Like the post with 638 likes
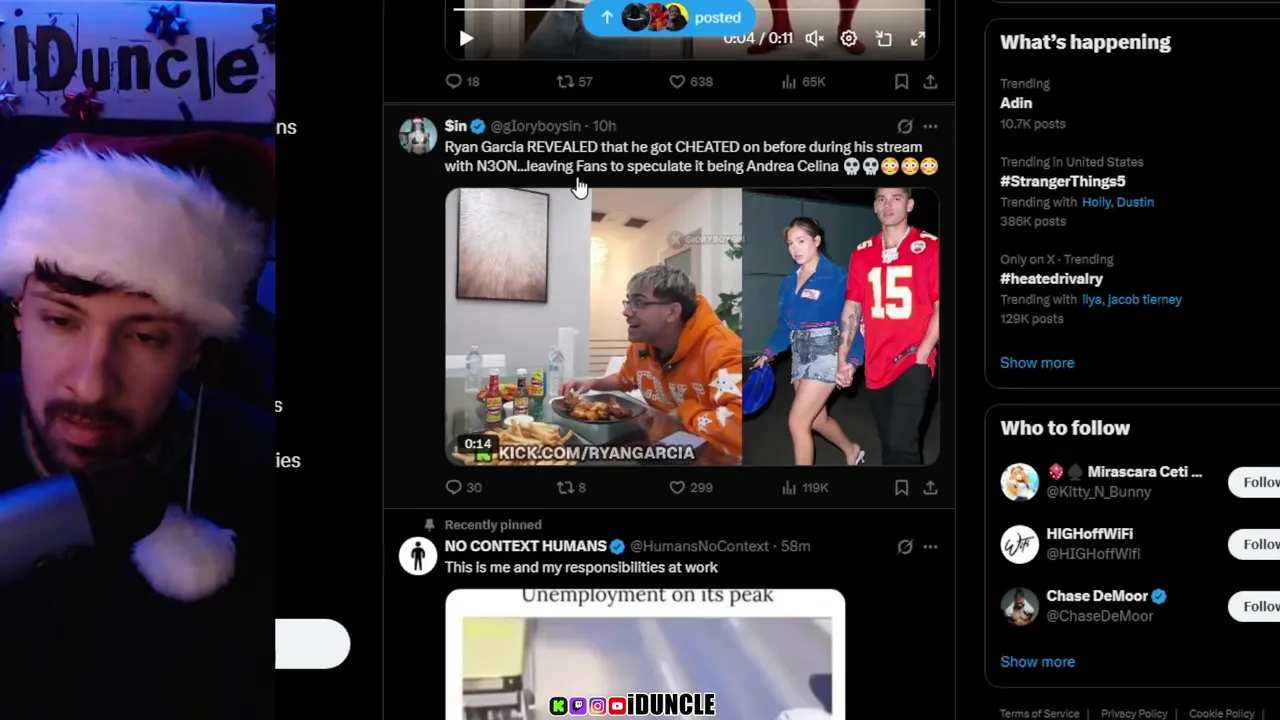 pos(678,81)
